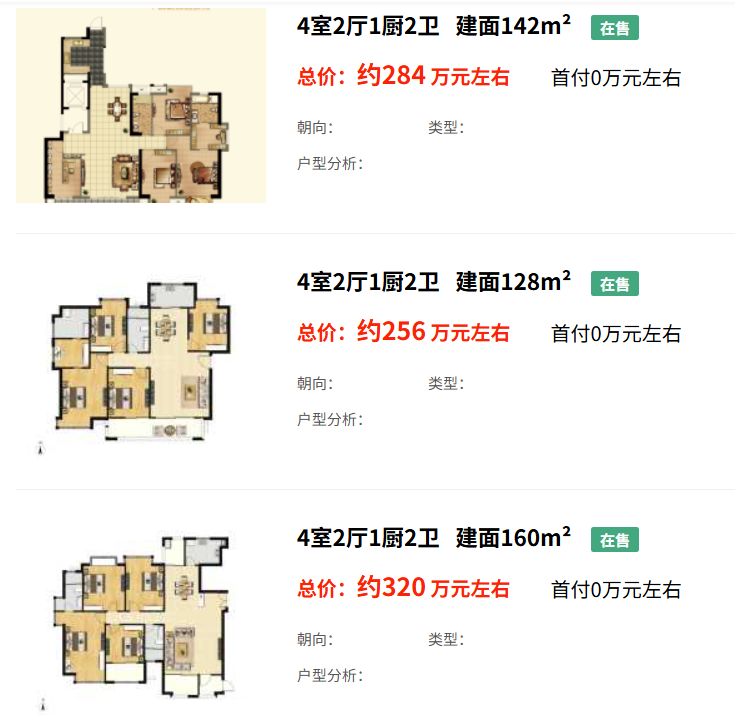Open listing 4室2厅1厨2卫 建面128m²
The width and height of the screenshot is (735, 715).
(434, 283)
